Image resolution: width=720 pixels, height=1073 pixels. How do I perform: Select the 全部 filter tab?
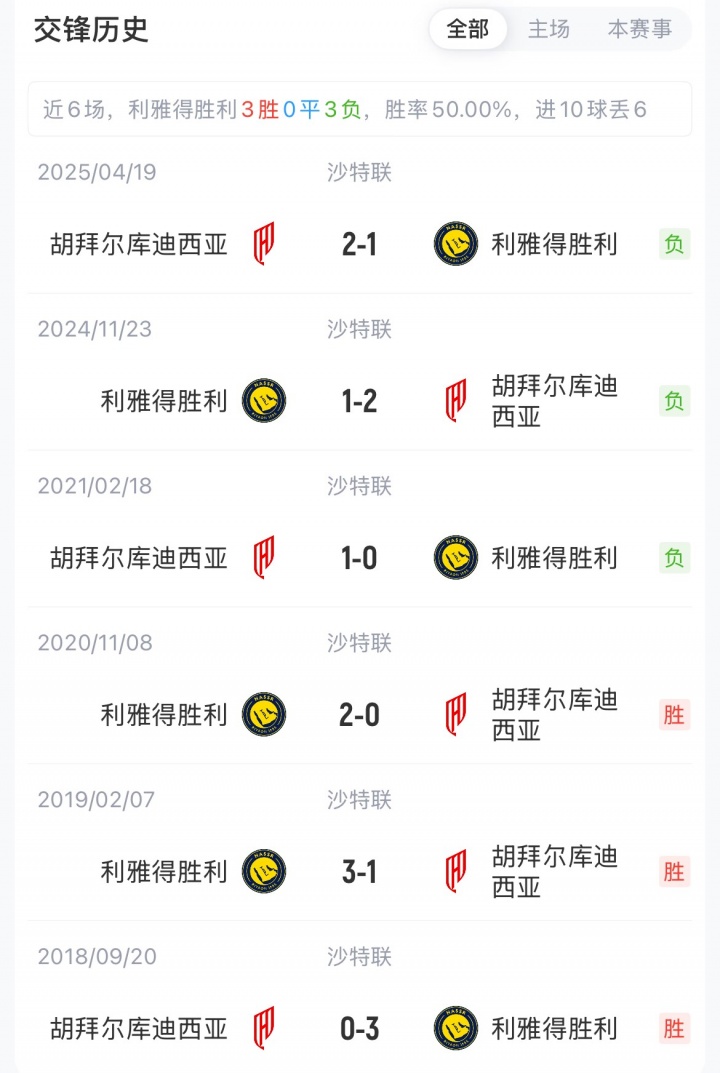(x=468, y=29)
